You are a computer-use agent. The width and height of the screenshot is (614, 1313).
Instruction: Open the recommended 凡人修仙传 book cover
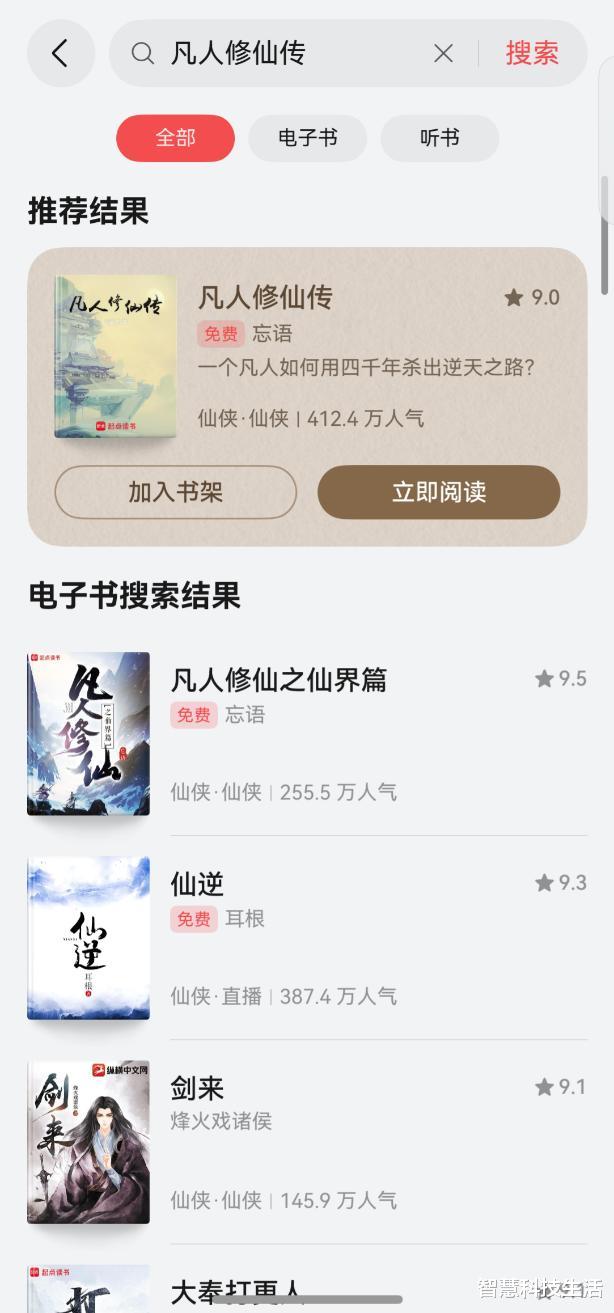pos(115,357)
